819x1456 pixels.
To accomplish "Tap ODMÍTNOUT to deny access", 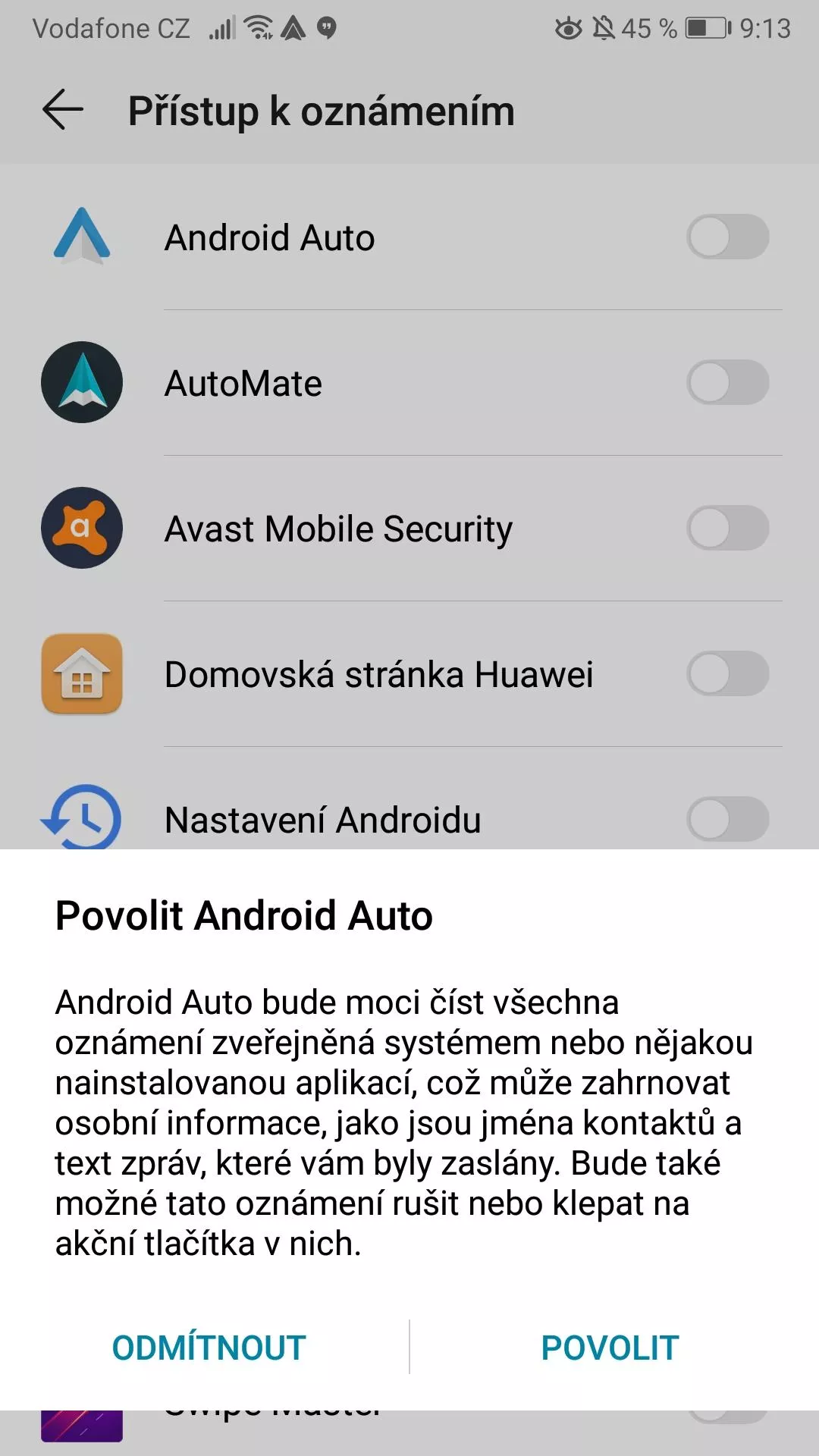I will point(209,1348).
